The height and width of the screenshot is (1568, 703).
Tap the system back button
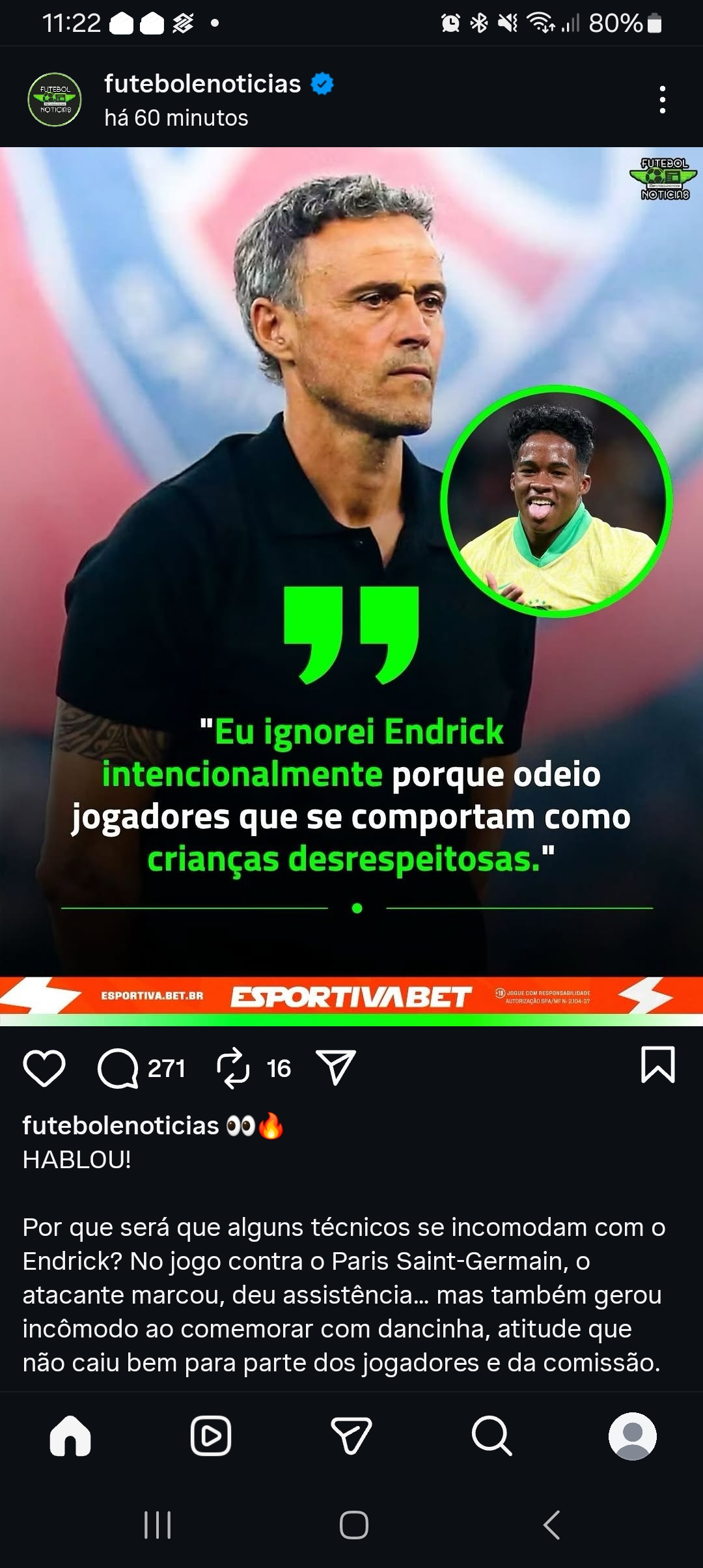(551, 1525)
